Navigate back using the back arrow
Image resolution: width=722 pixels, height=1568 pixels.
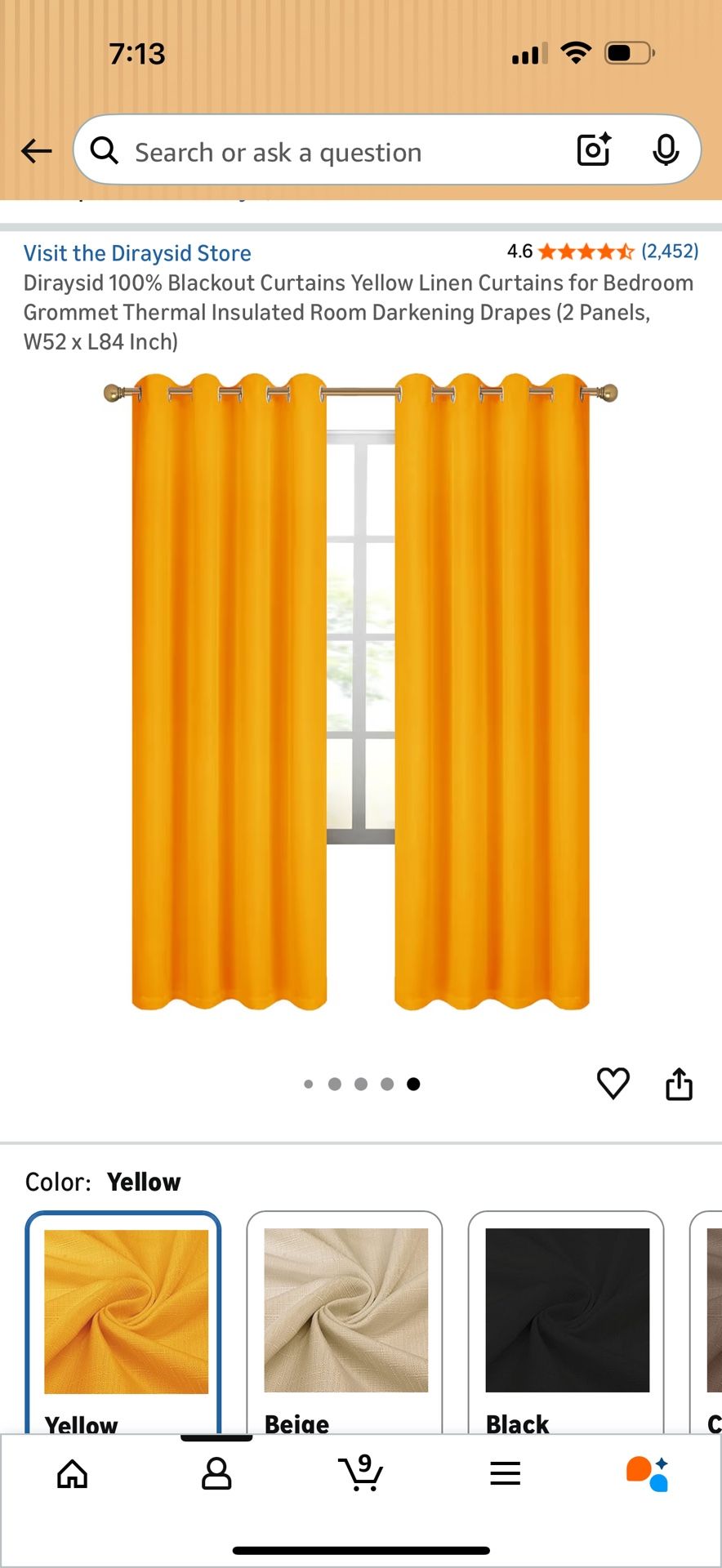[36, 150]
